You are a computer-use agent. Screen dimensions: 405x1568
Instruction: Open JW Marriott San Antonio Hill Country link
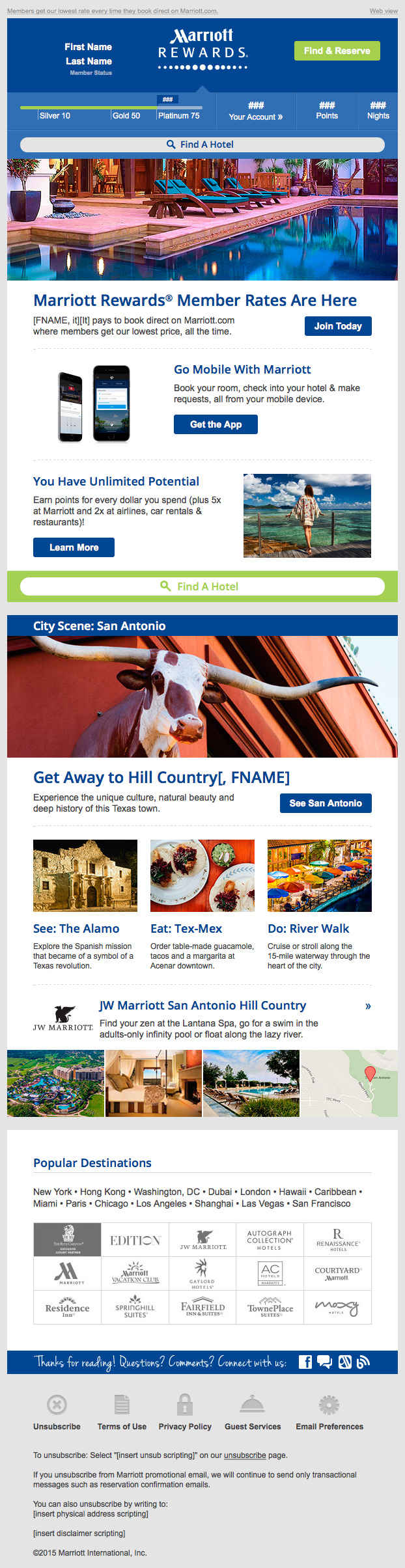tap(202, 1006)
